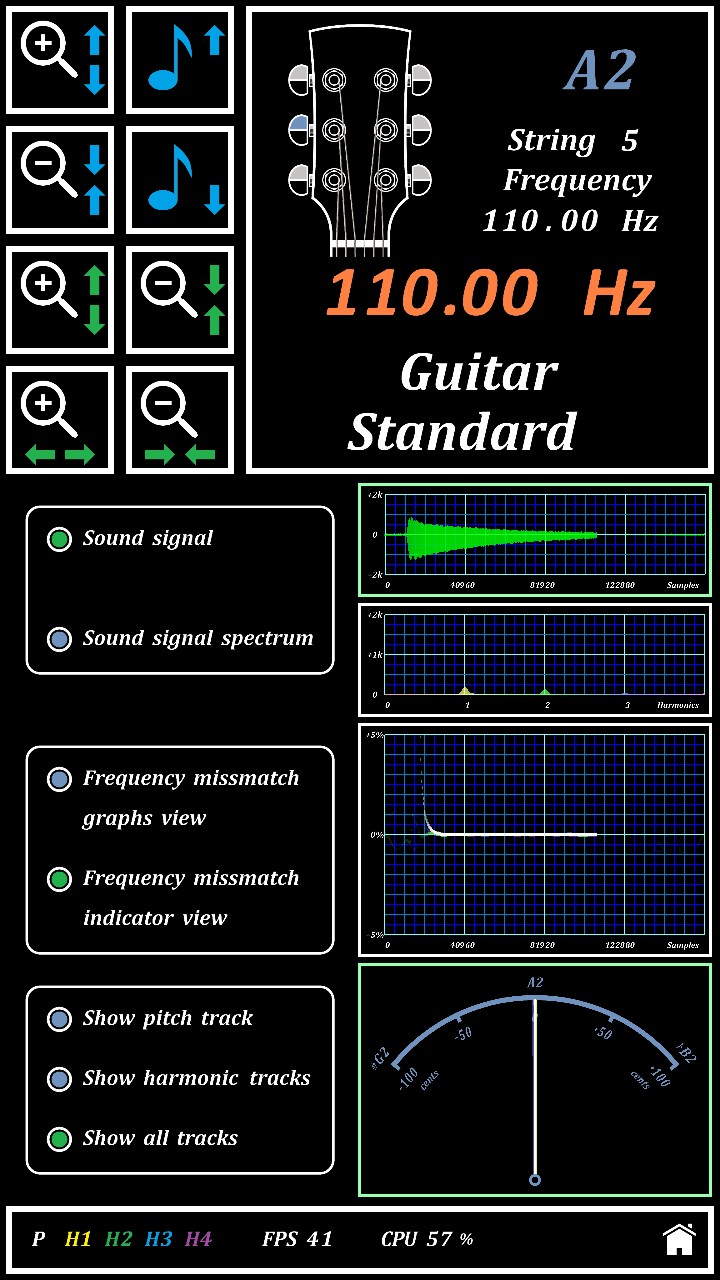The height and width of the screenshot is (1280, 720).
Task: Select Show pitch track
Action: 60,1019
